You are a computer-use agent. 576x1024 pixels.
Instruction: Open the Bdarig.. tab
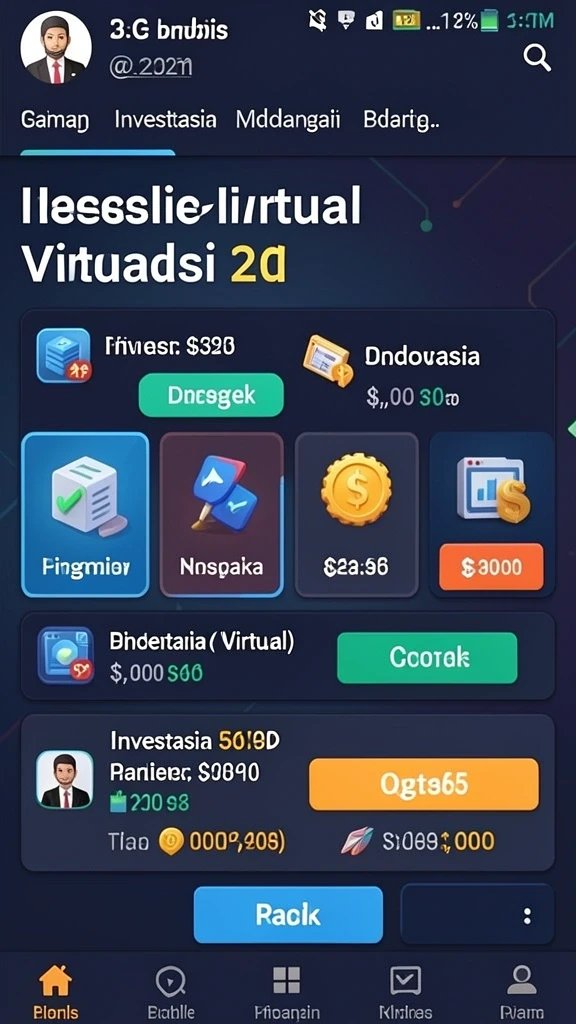point(401,120)
